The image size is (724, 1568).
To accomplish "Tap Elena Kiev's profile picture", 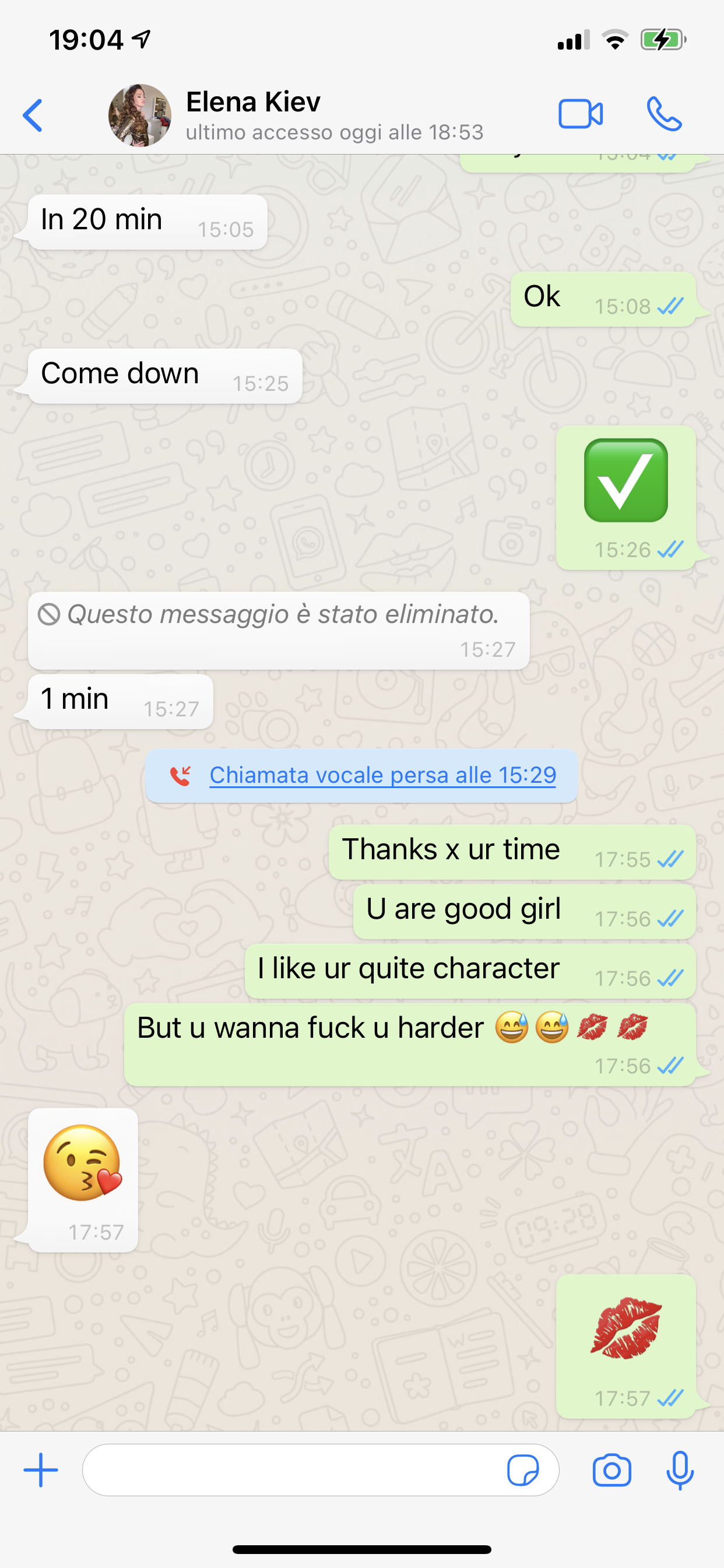I will click(x=140, y=115).
